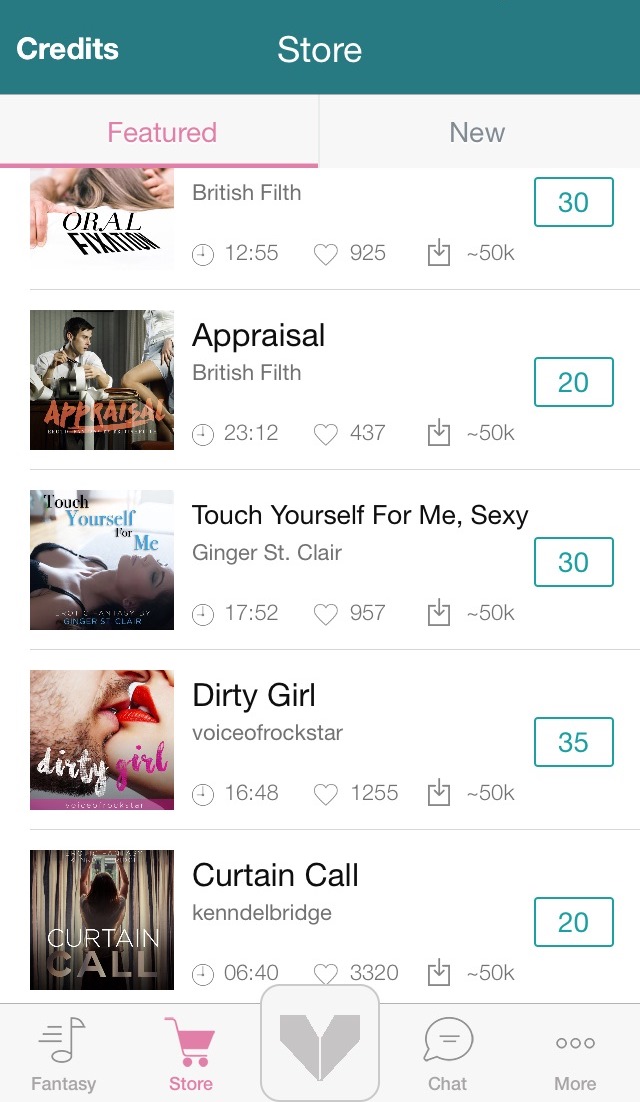The height and width of the screenshot is (1102, 640).
Task: Open Credits in the top bar
Action: pos(67,48)
